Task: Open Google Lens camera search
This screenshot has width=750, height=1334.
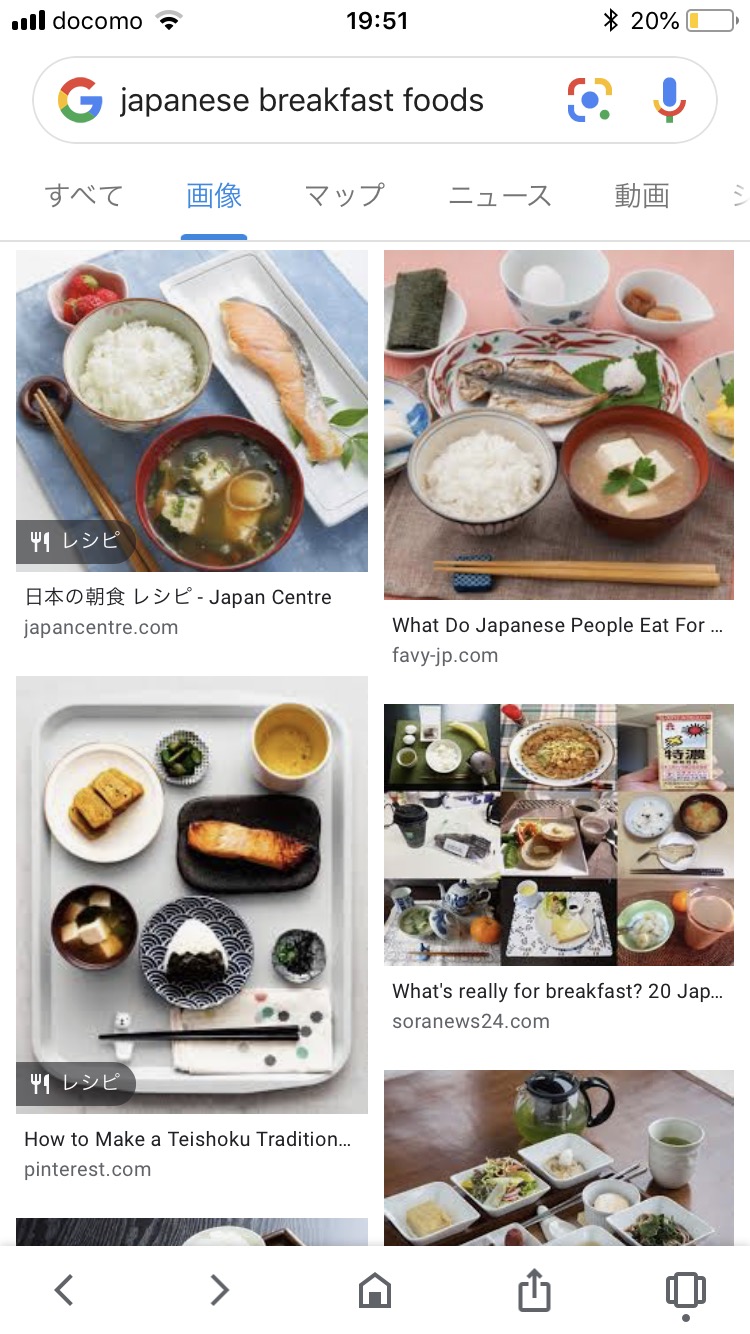Action: pyautogui.click(x=590, y=101)
